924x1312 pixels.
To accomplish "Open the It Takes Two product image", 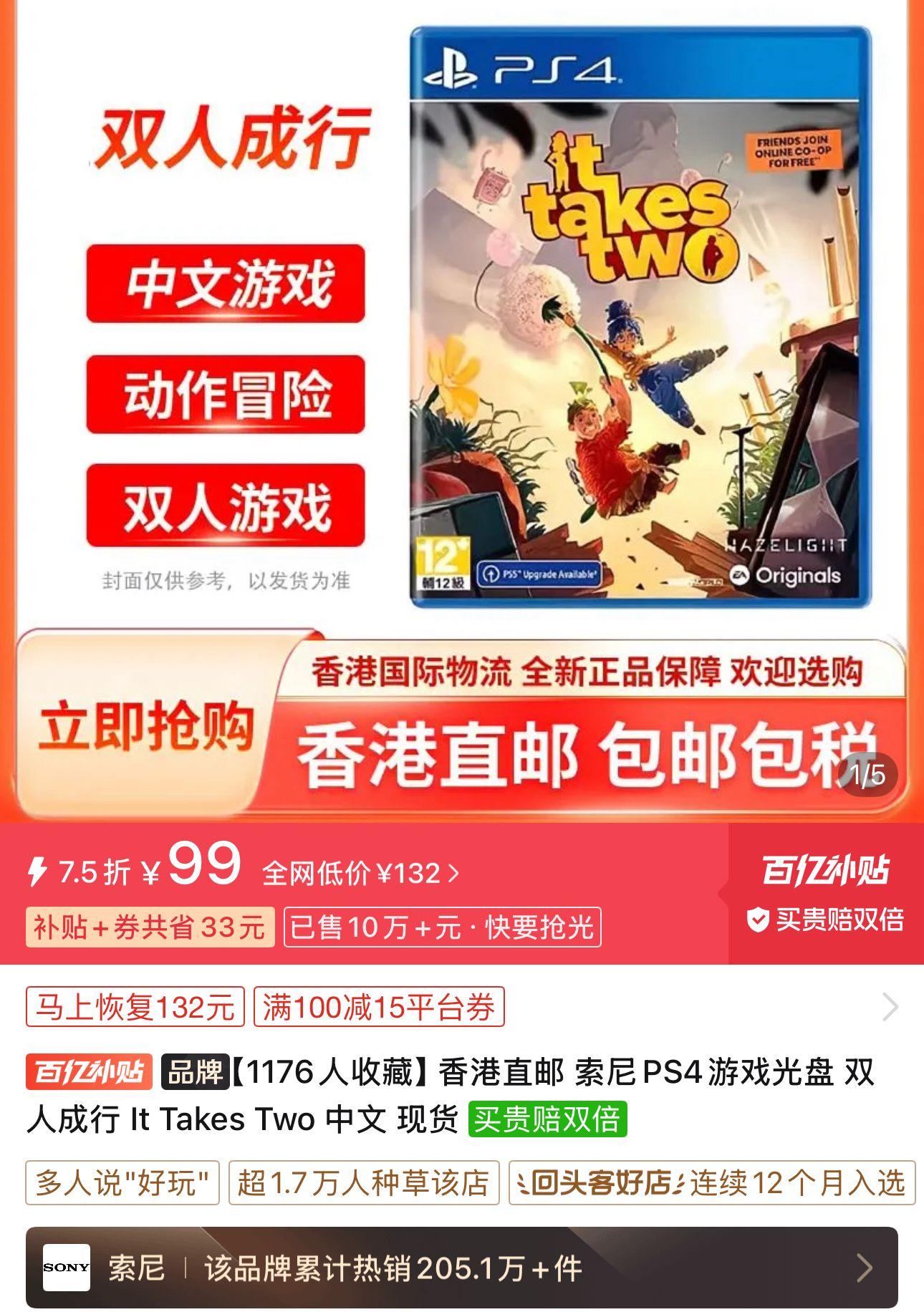I will coord(640,317).
